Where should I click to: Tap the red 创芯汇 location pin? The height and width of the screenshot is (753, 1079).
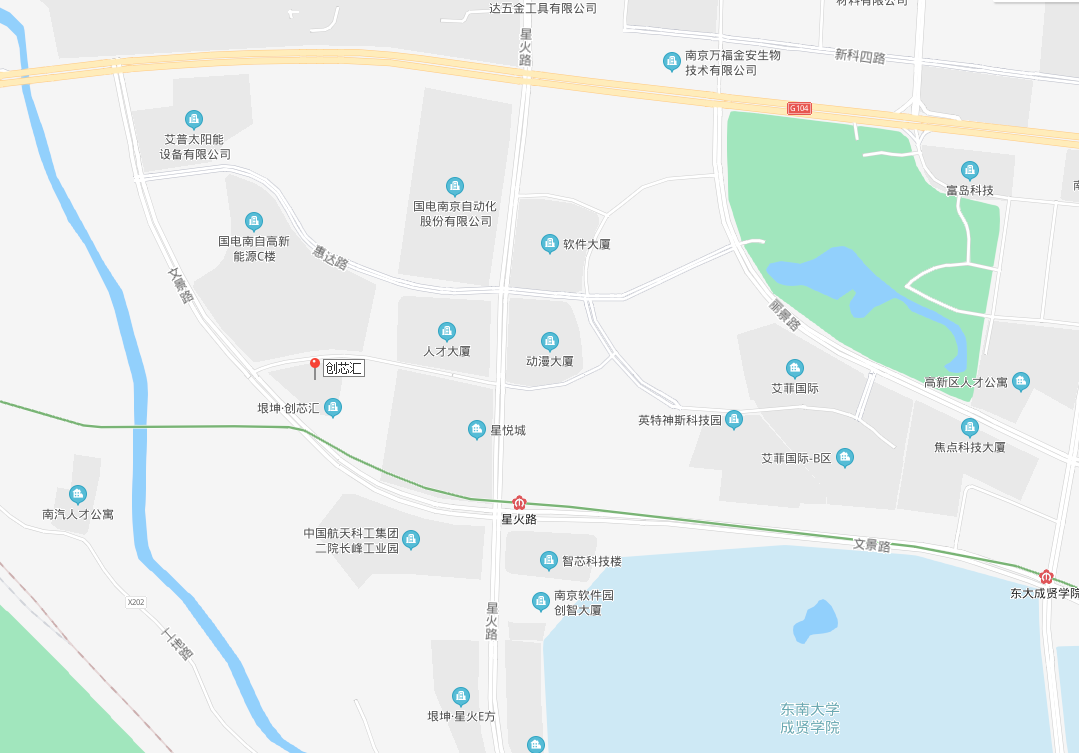(315, 368)
